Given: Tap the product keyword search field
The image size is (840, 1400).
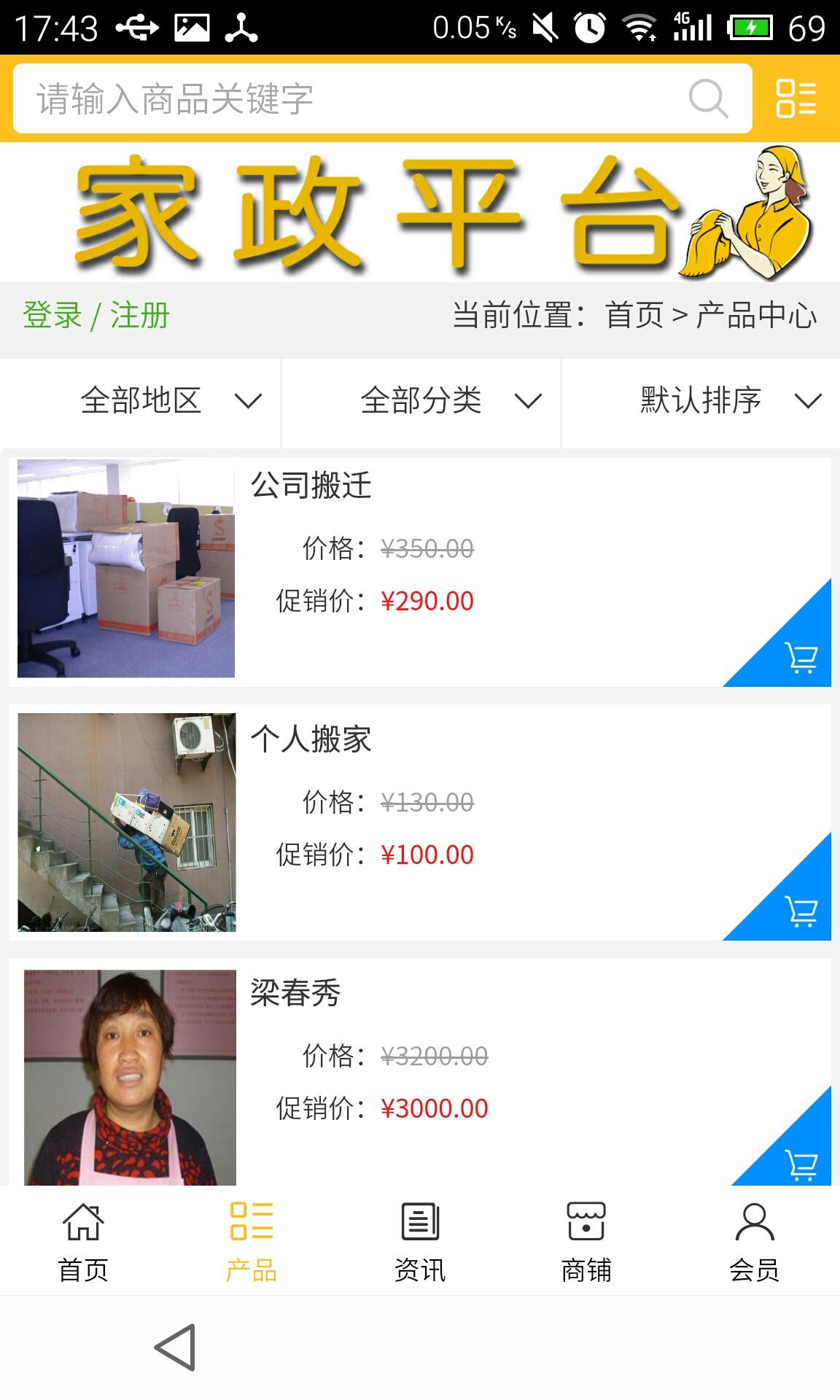Looking at the screenshot, I should (350, 98).
